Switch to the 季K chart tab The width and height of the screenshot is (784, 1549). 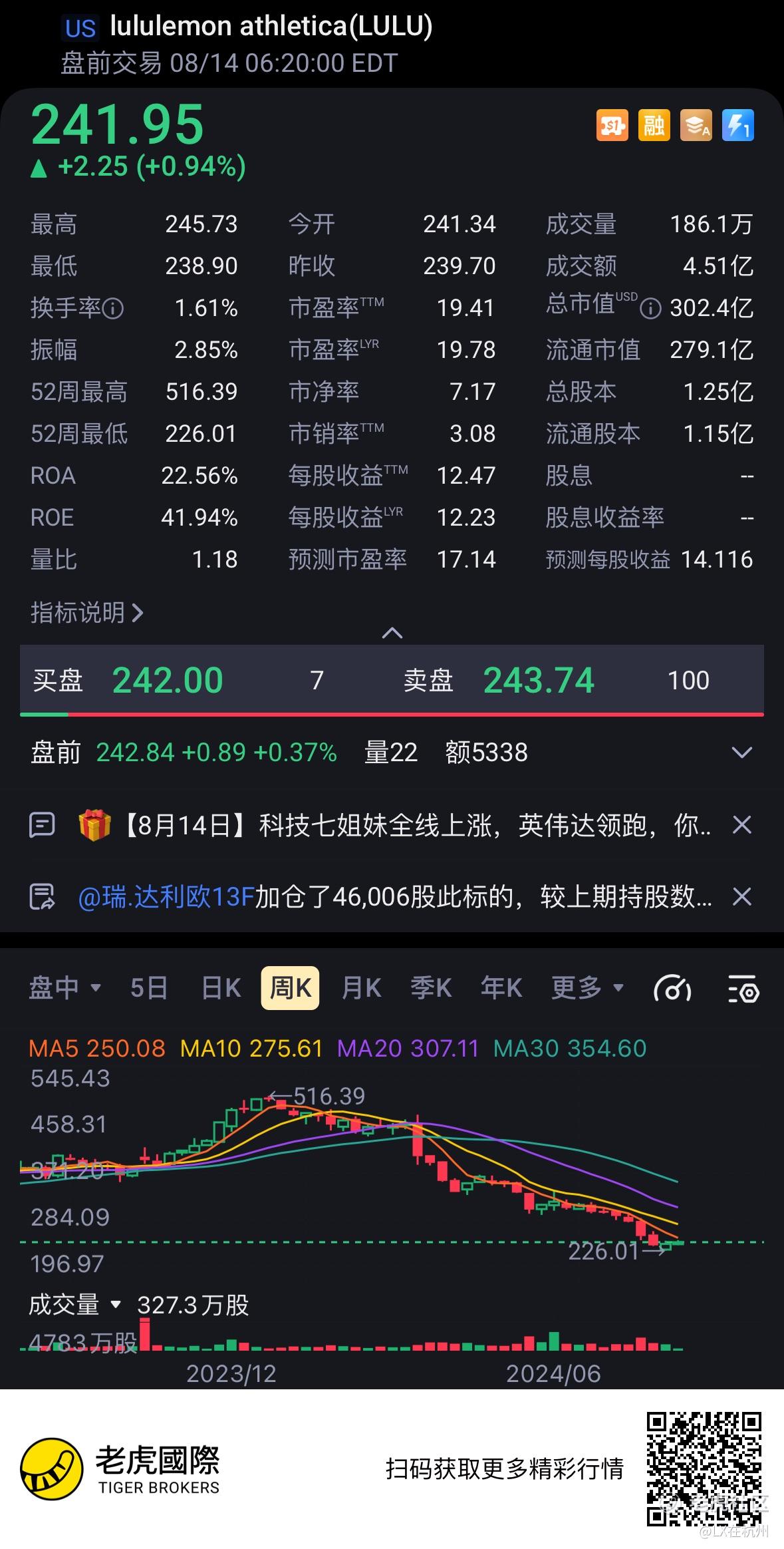(431, 988)
